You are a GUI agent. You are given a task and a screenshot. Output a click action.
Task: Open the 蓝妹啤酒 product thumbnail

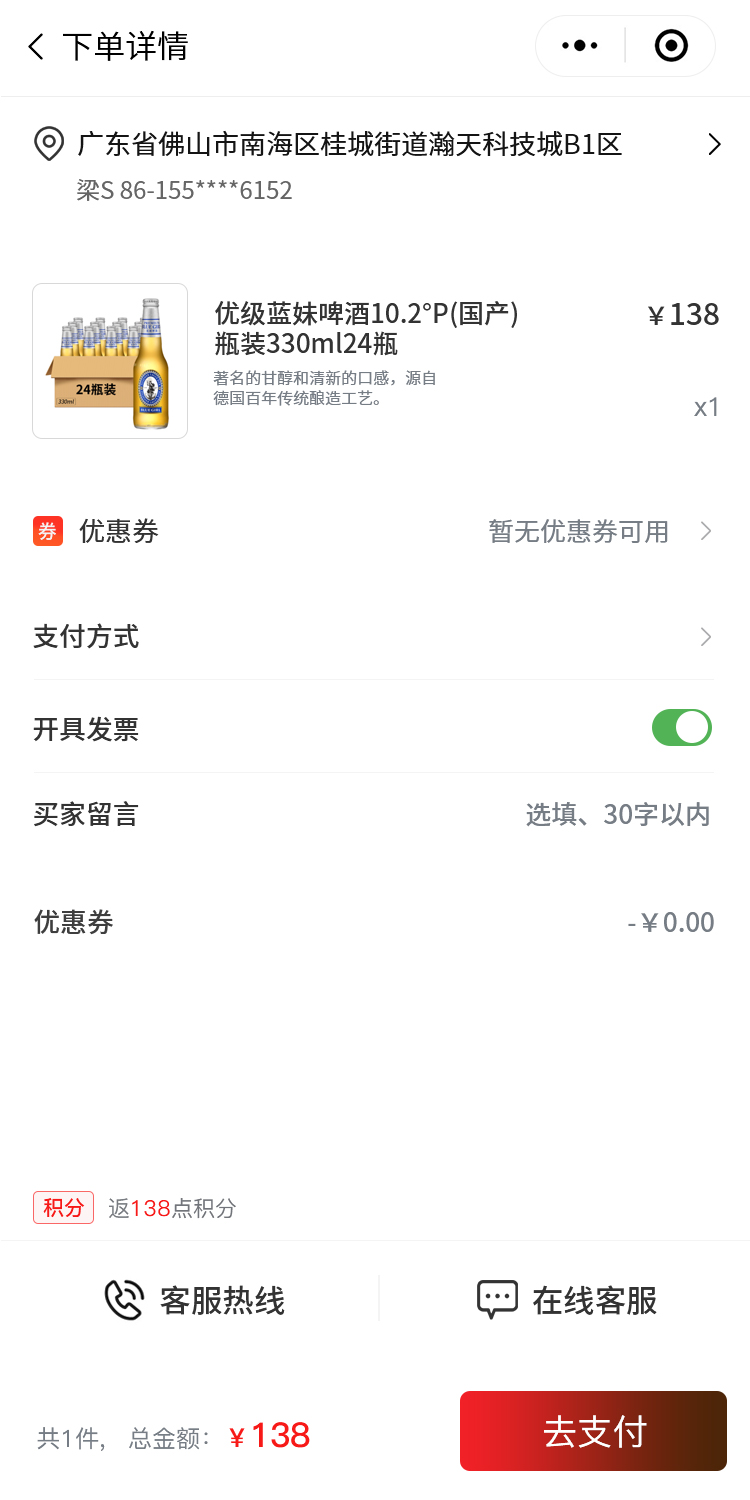tap(110, 361)
